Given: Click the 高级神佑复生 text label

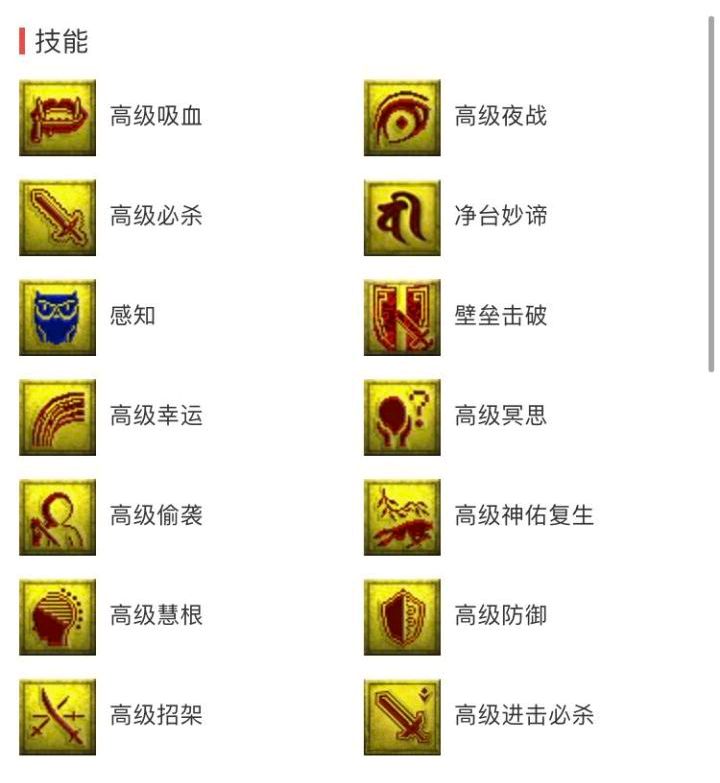Looking at the screenshot, I should pyautogui.click(x=525, y=517).
